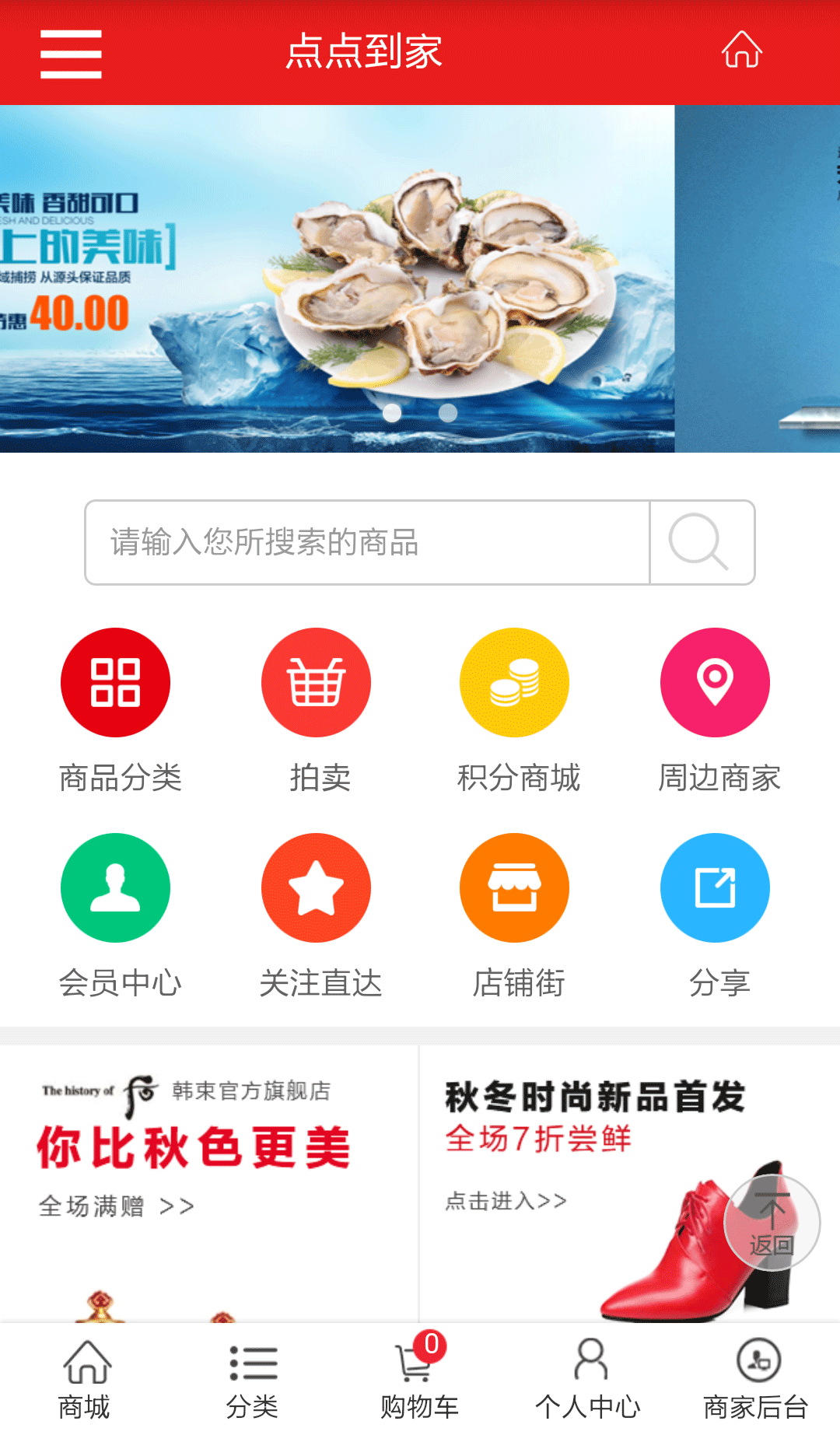This screenshot has width=840, height=1435.
Task: Open the hamburger drawer menu
Action: pyautogui.click(x=71, y=54)
